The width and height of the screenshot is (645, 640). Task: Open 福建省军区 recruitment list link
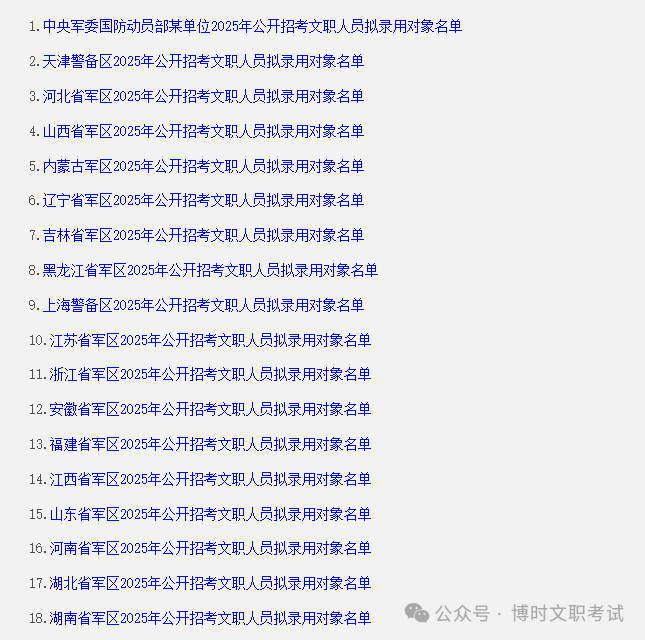(210, 444)
